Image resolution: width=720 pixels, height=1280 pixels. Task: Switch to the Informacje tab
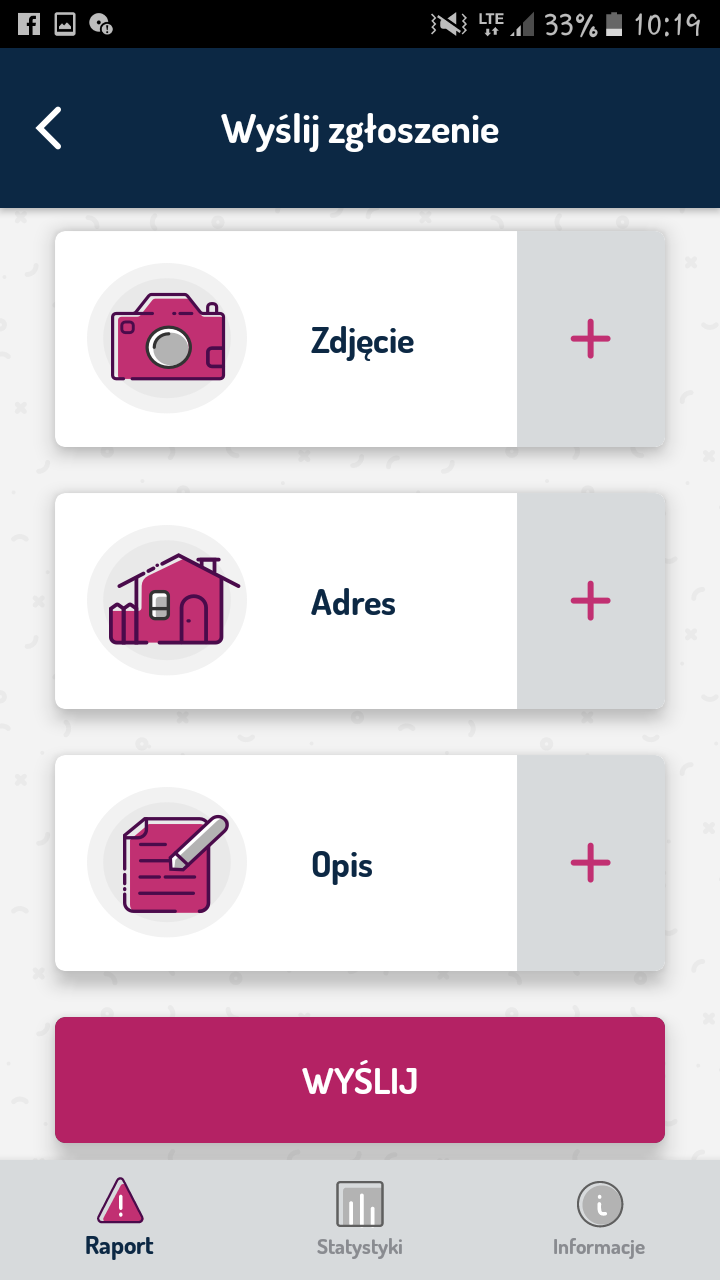coord(599,1218)
